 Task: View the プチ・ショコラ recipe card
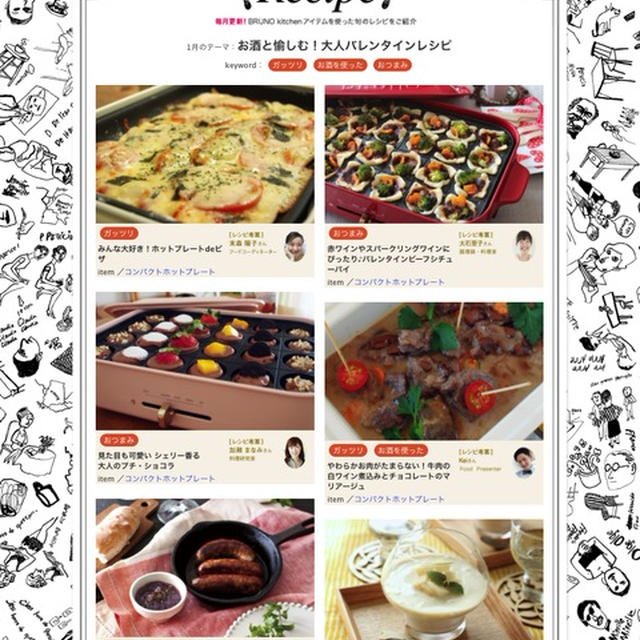tap(204, 363)
